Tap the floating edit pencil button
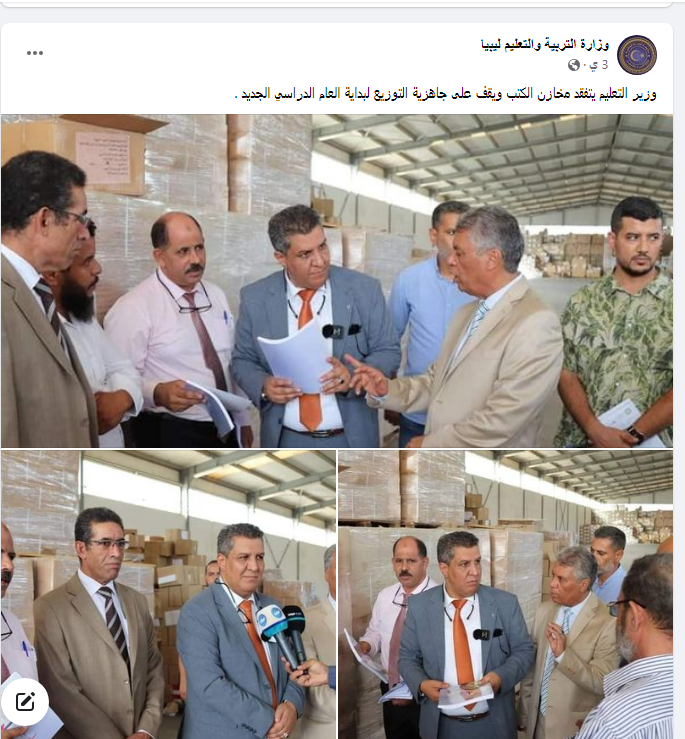Image resolution: width=685 pixels, height=739 pixels. pos(25,701)
